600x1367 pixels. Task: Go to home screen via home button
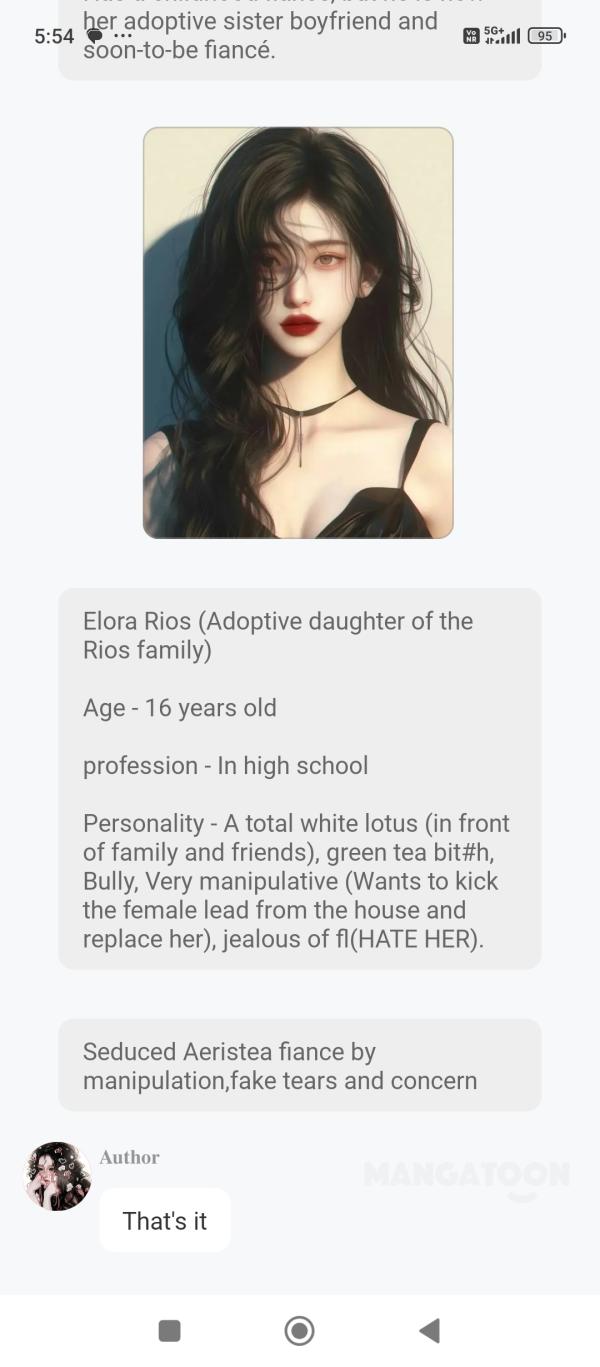pos(299,1330)
